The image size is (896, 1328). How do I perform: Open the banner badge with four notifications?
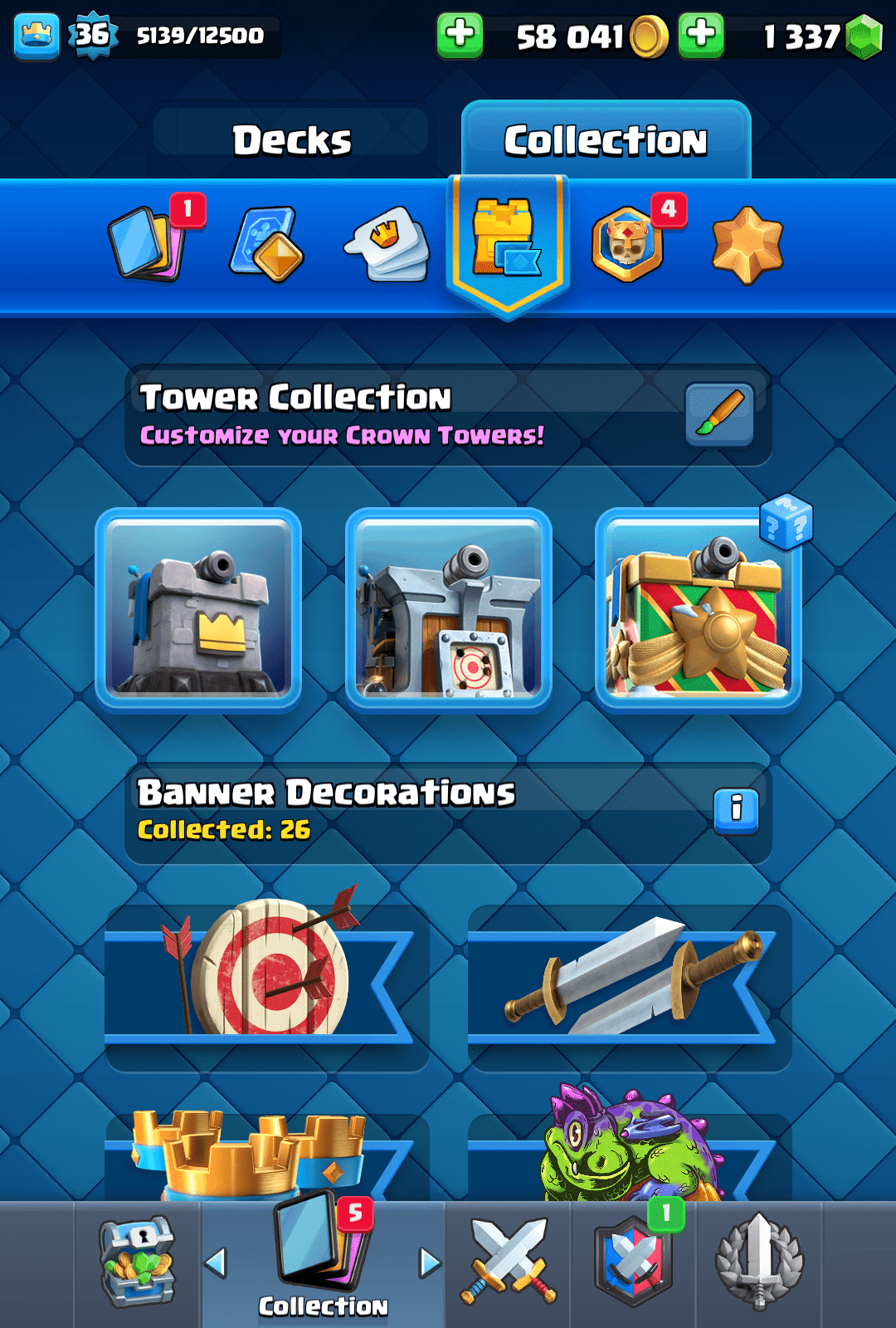click(x=628, y=244)
